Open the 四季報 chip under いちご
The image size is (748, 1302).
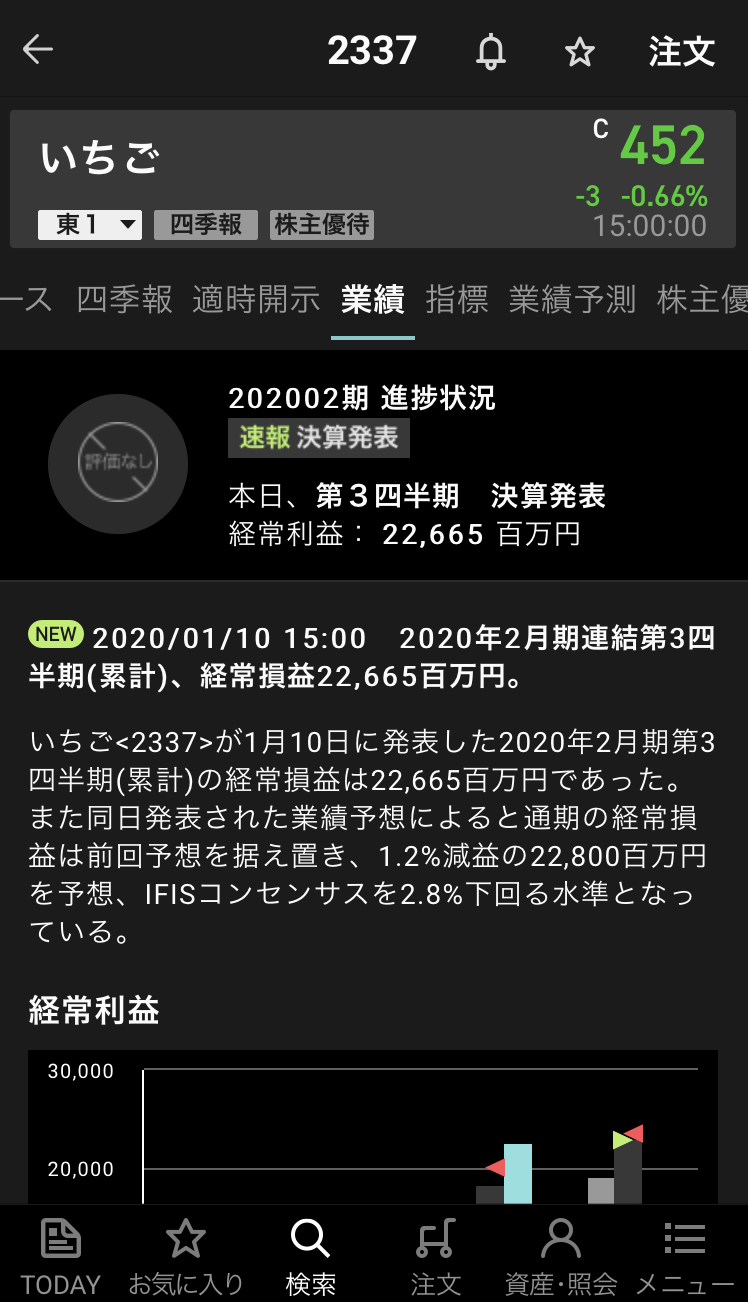click(x=206, y=225)
